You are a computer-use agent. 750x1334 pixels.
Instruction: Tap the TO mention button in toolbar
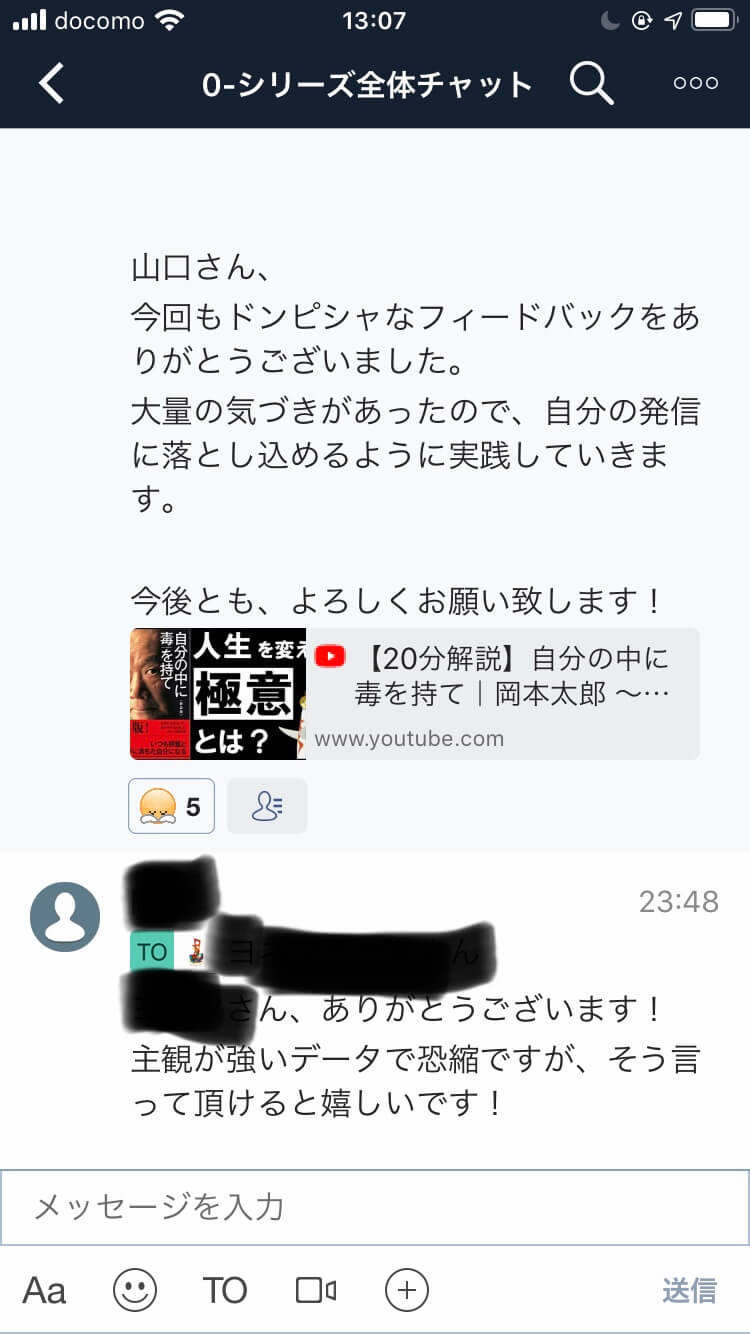point(224,1291)
